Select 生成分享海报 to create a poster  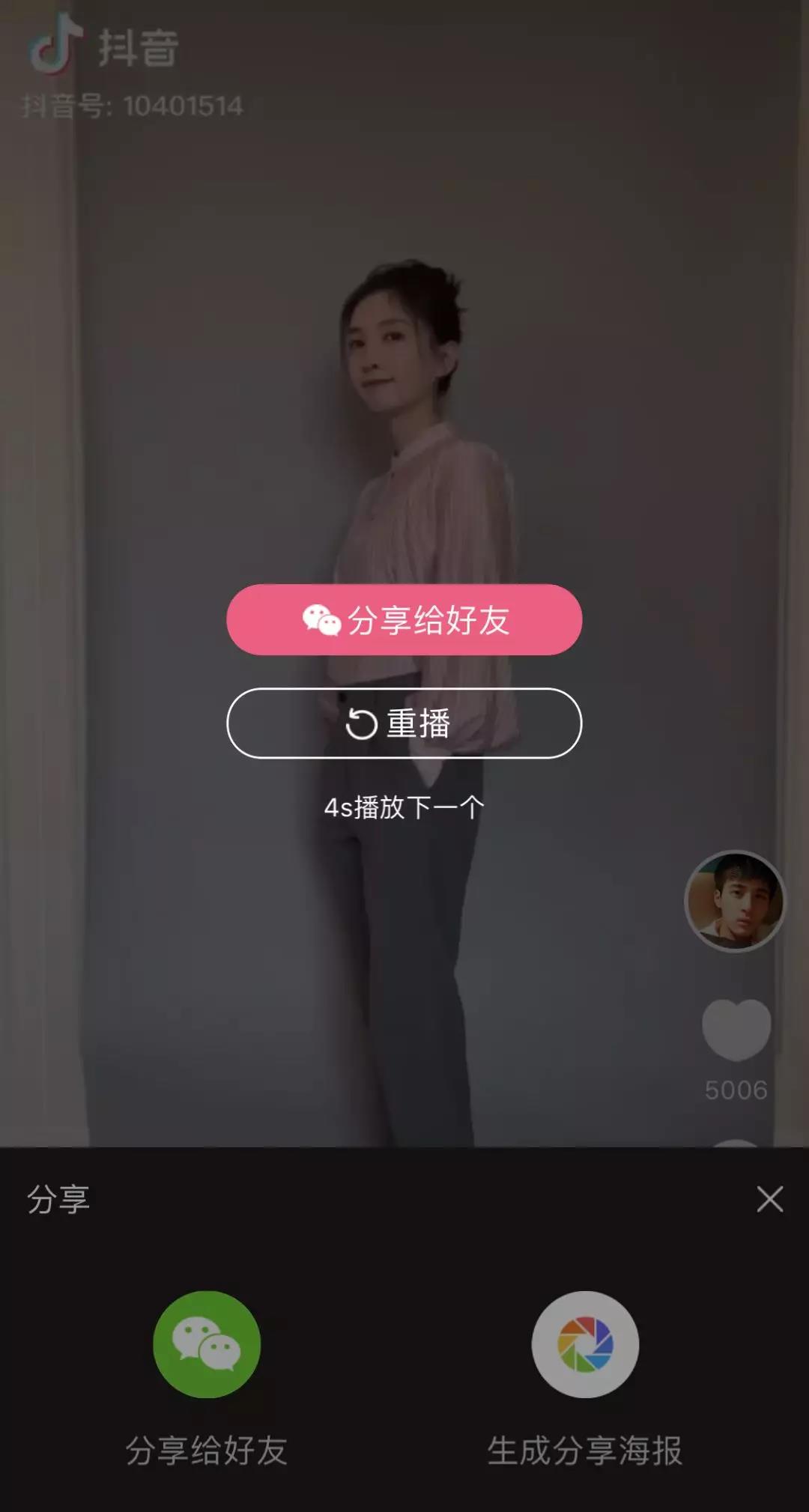point(585,1344)
